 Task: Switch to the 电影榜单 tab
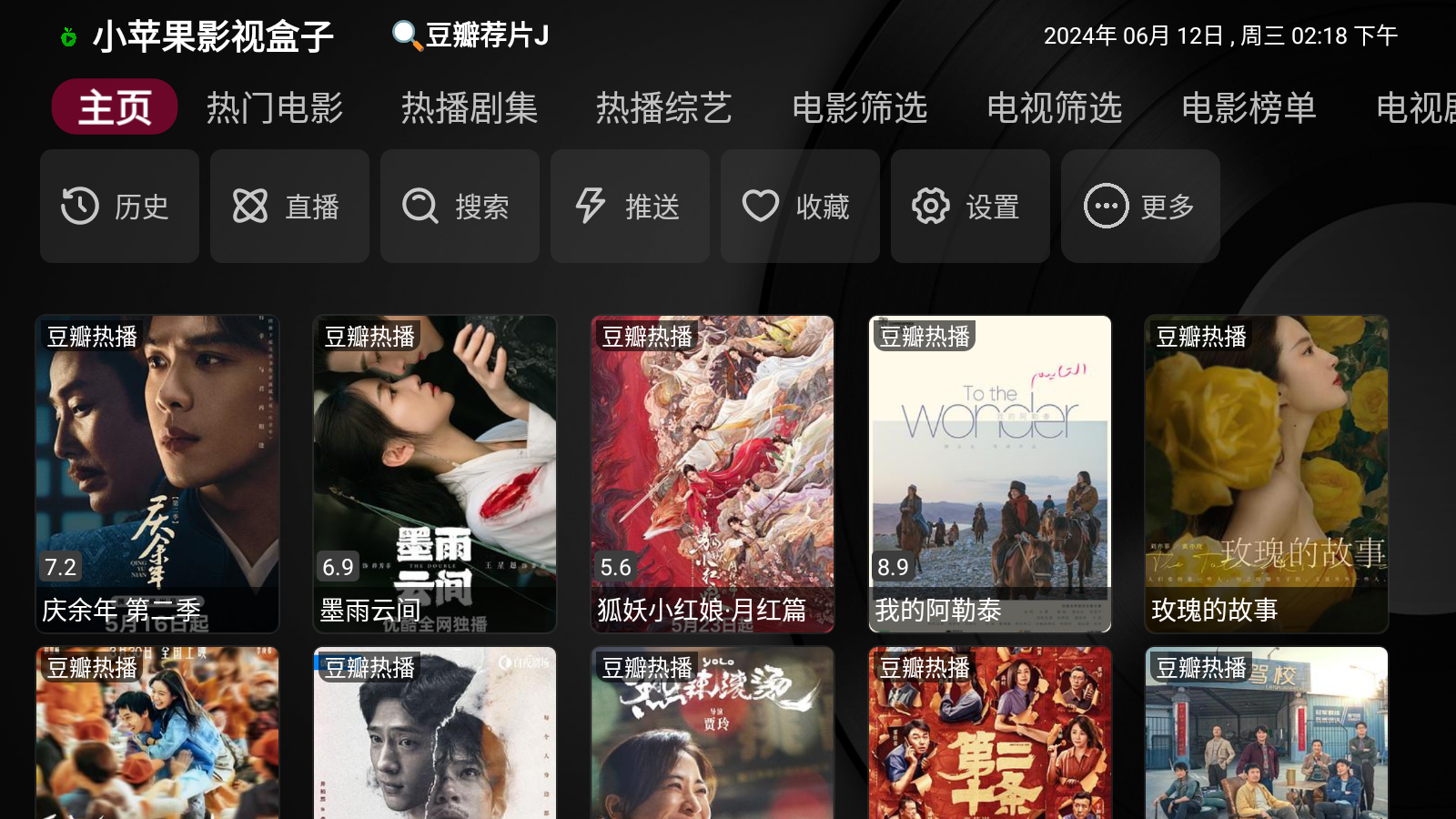[1249, 107]
